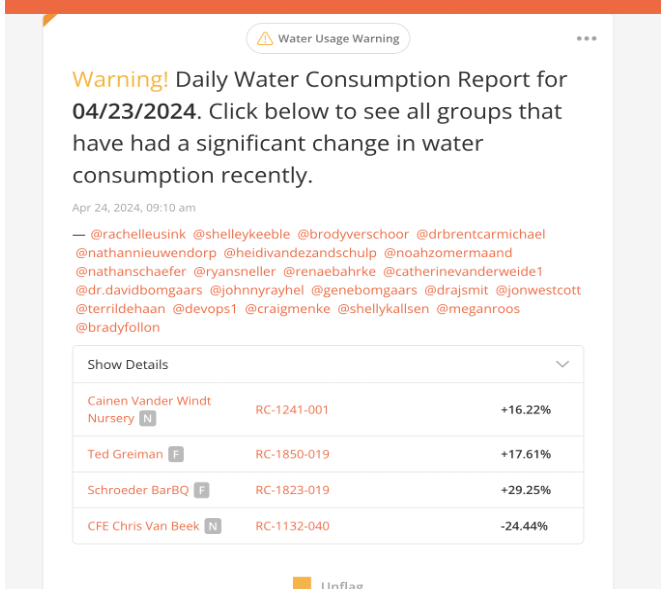This screenshot has width=670, height=589.
Task: Open account RC-1241-001
Action: click(292, 409)
